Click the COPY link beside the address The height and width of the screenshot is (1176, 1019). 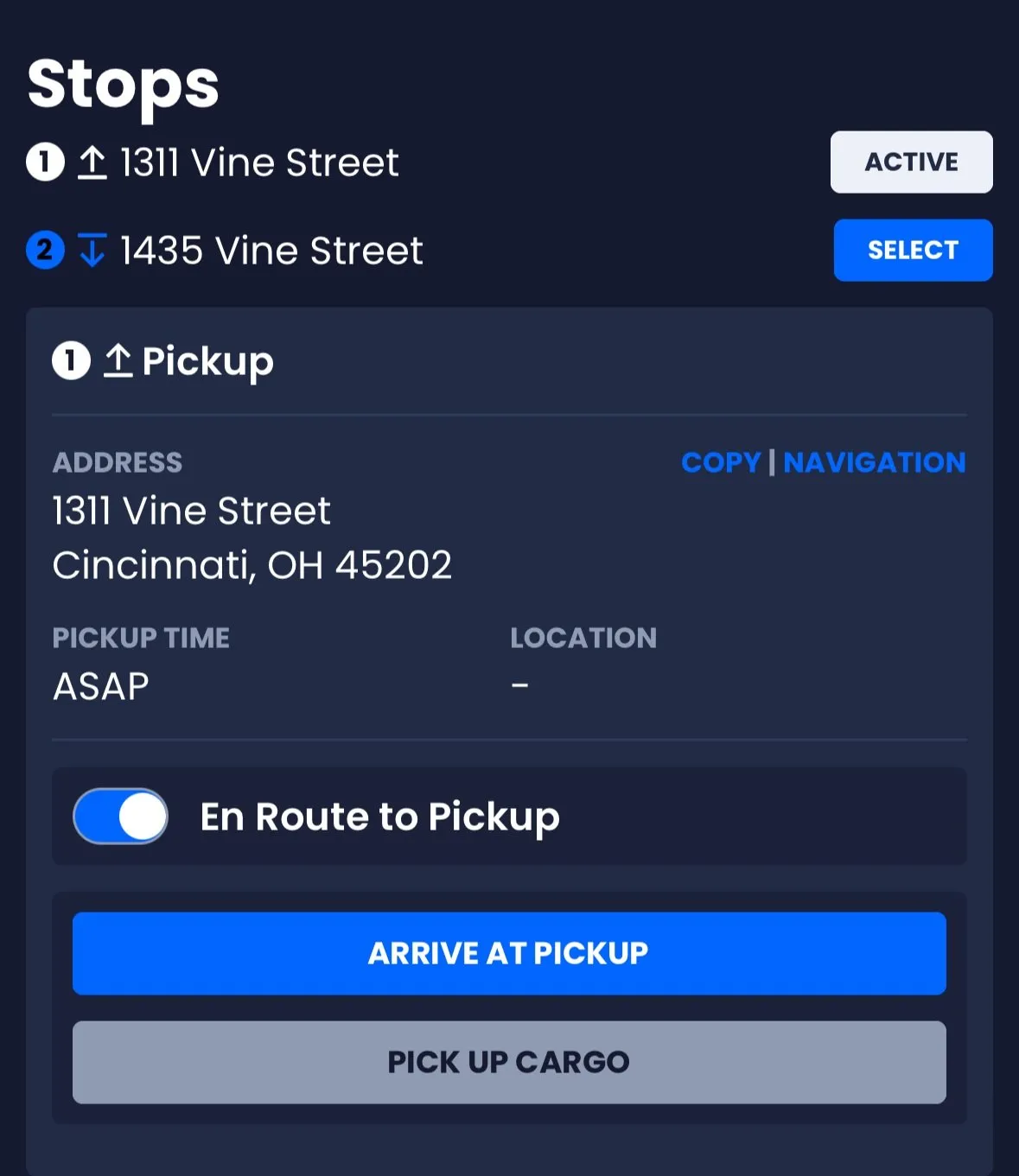[722, 463]
